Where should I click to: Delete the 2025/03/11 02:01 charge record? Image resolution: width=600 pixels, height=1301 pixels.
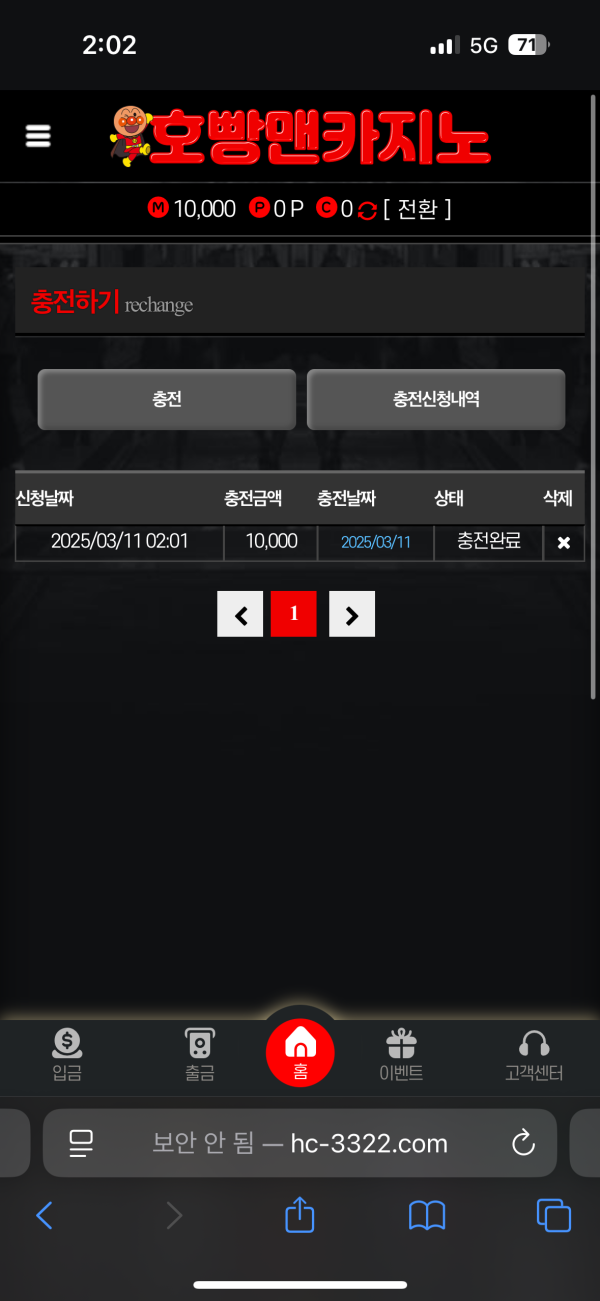(563, 543)
